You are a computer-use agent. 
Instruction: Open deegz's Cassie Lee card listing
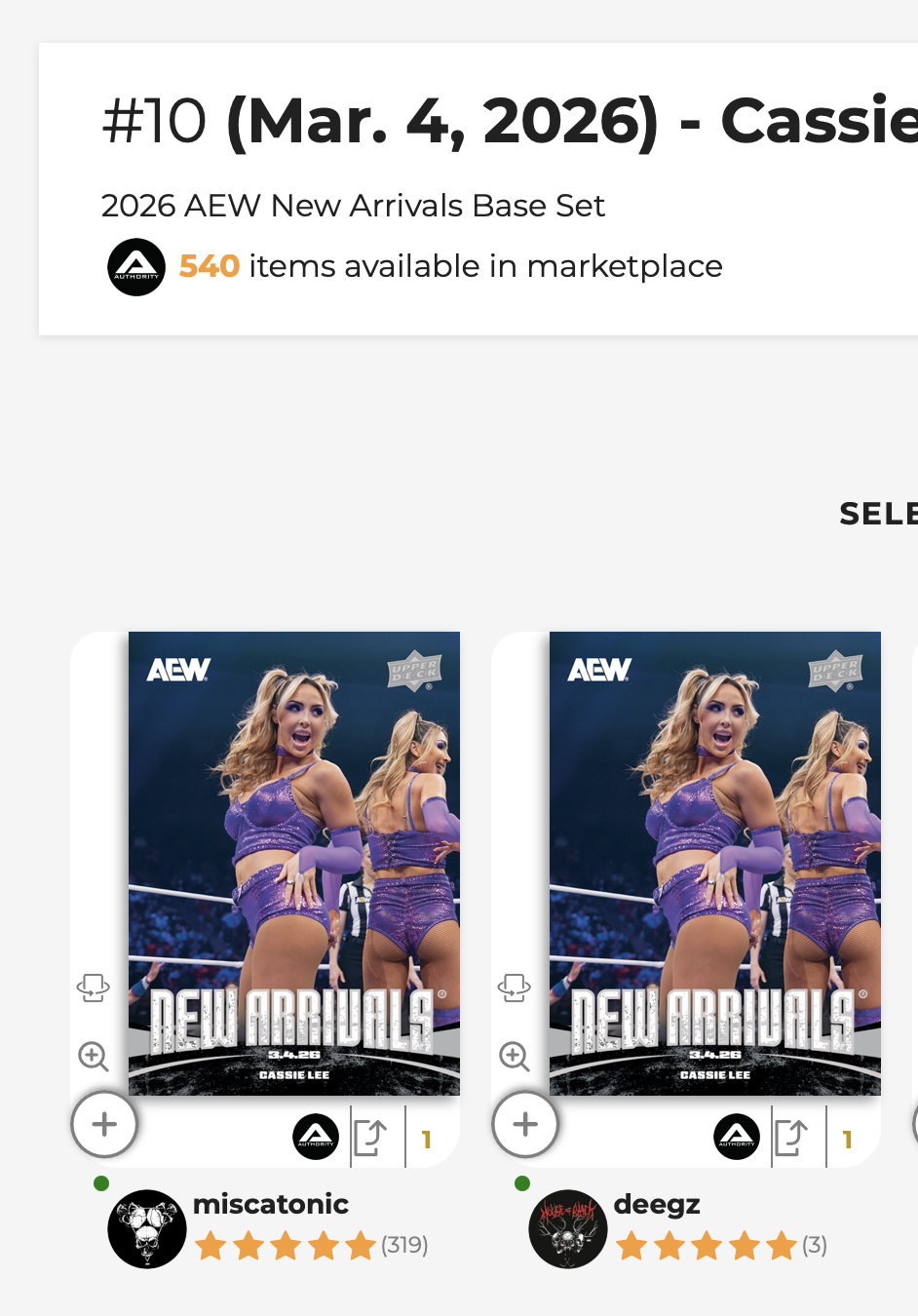point(714,863)
